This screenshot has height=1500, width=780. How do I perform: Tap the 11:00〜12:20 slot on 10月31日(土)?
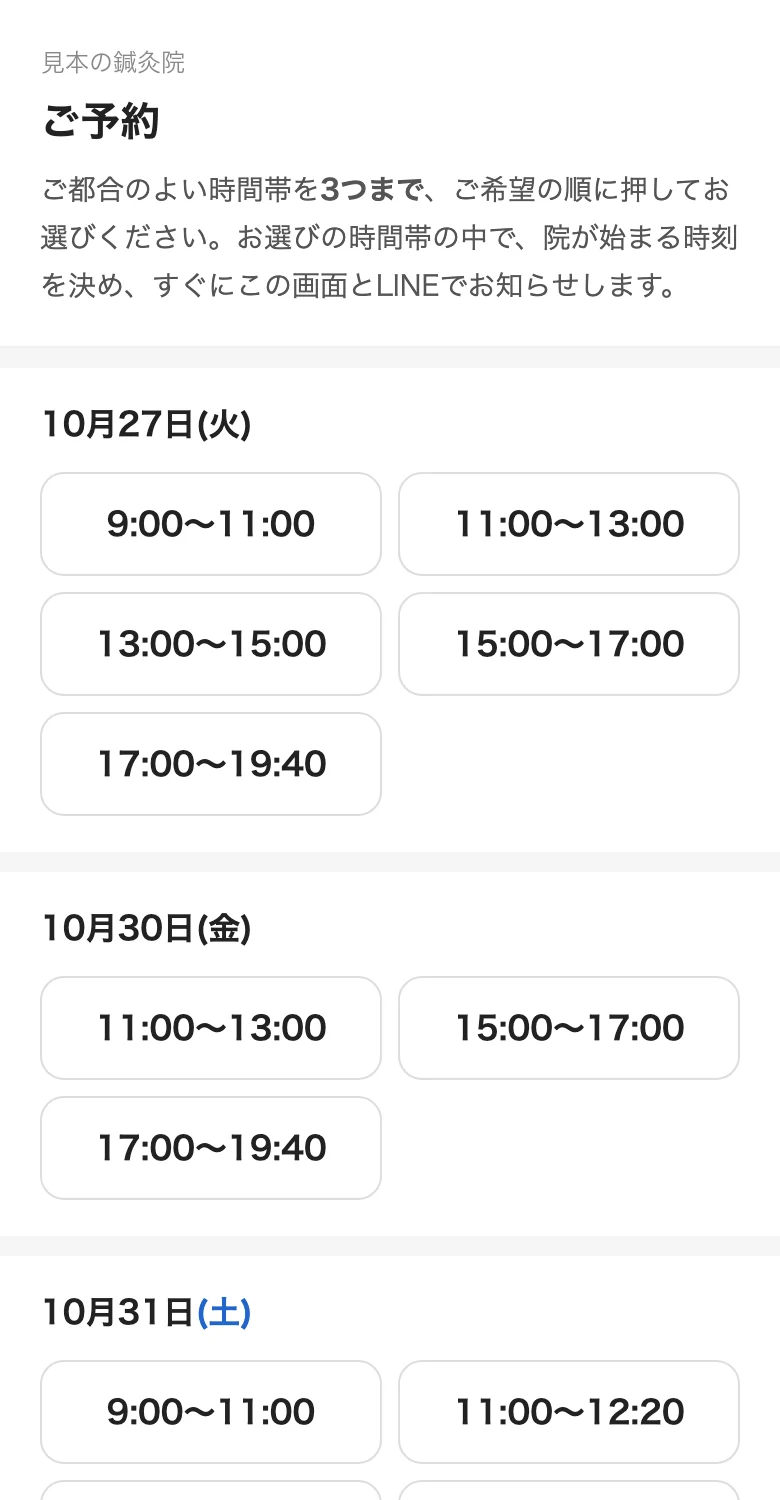pyautogui.click(x=569, y=1412)
